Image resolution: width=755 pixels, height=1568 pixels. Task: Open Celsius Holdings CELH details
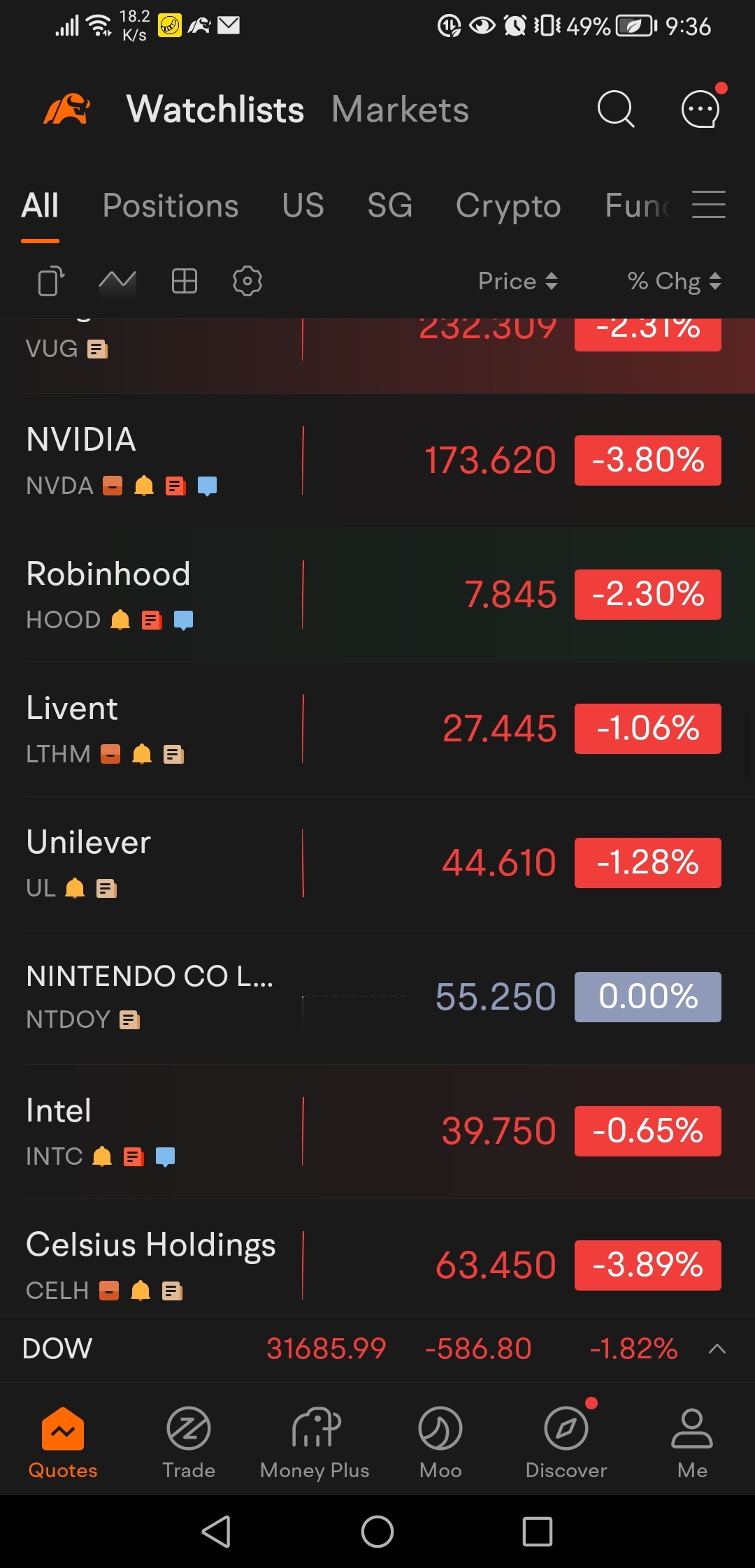377,1258
